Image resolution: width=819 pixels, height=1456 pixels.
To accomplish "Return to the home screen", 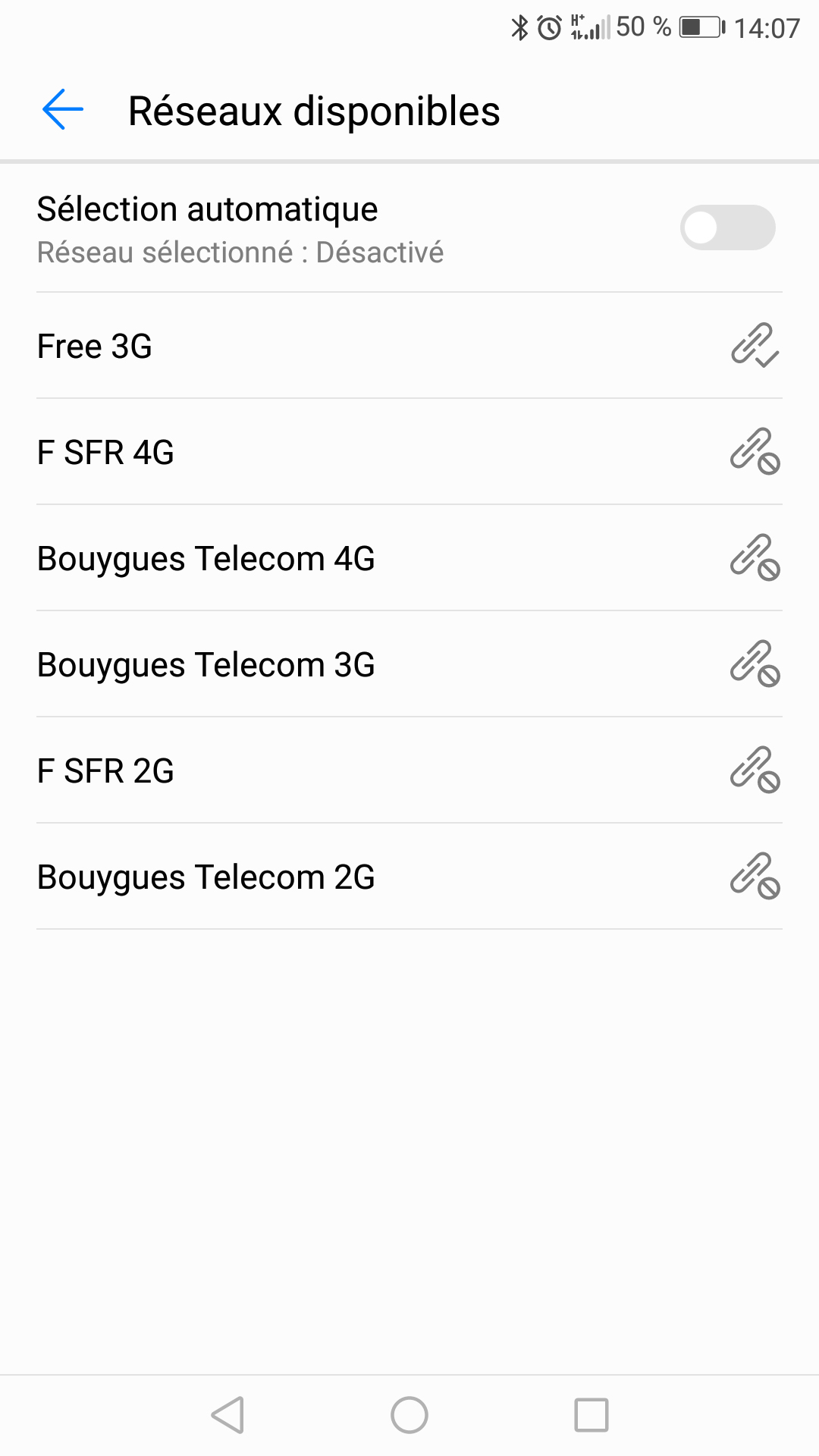I will coord(409,1415).
